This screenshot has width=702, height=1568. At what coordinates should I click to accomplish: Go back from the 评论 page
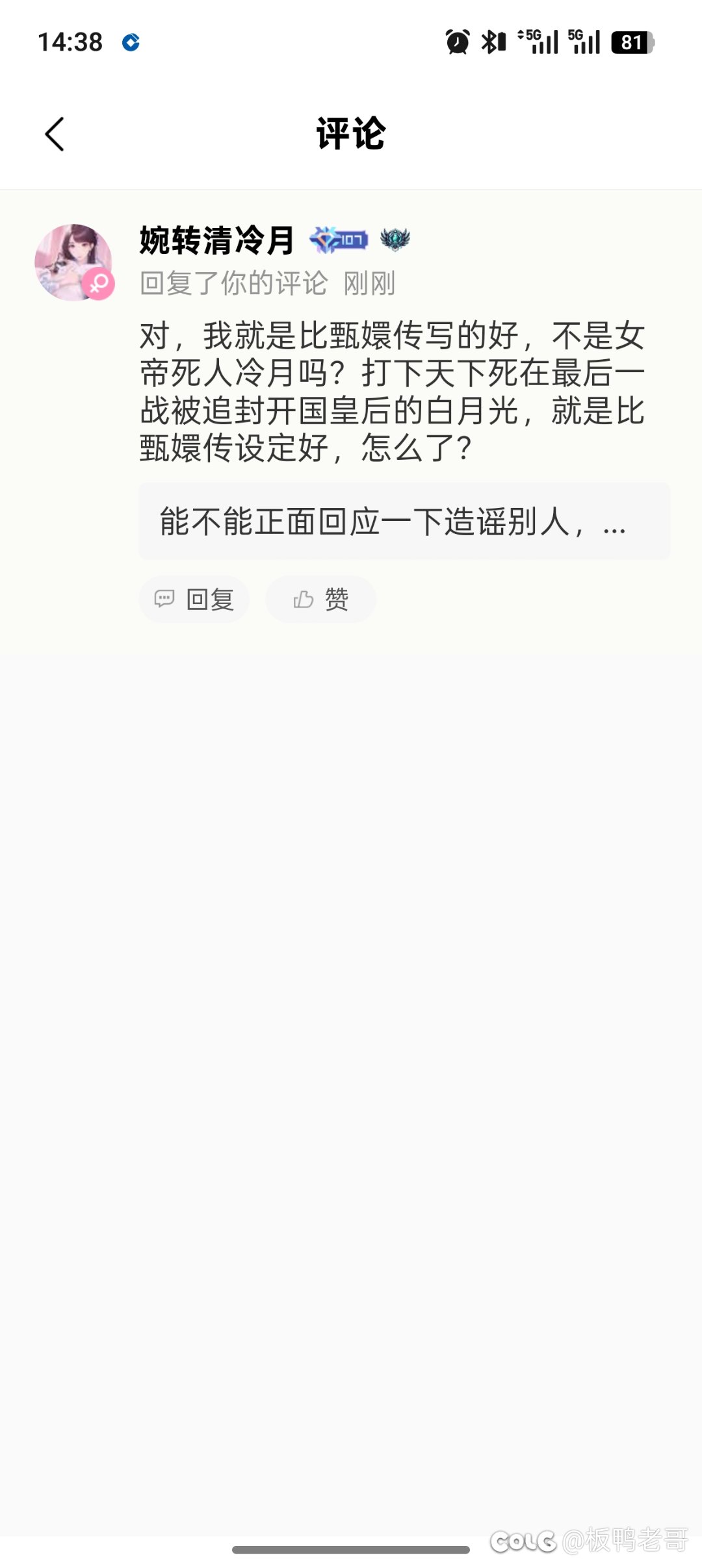tap(55, 134)
